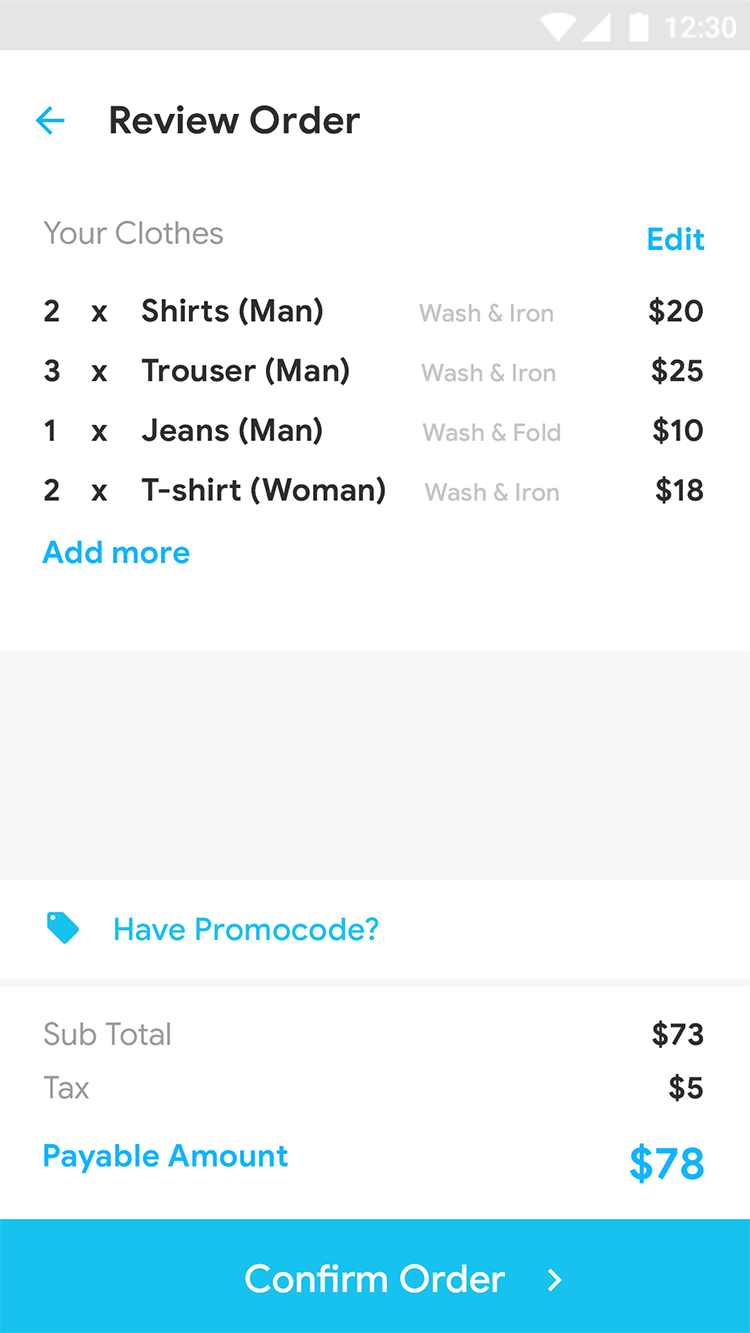Tap the back arrow to leave Review Order

[50, 120]
